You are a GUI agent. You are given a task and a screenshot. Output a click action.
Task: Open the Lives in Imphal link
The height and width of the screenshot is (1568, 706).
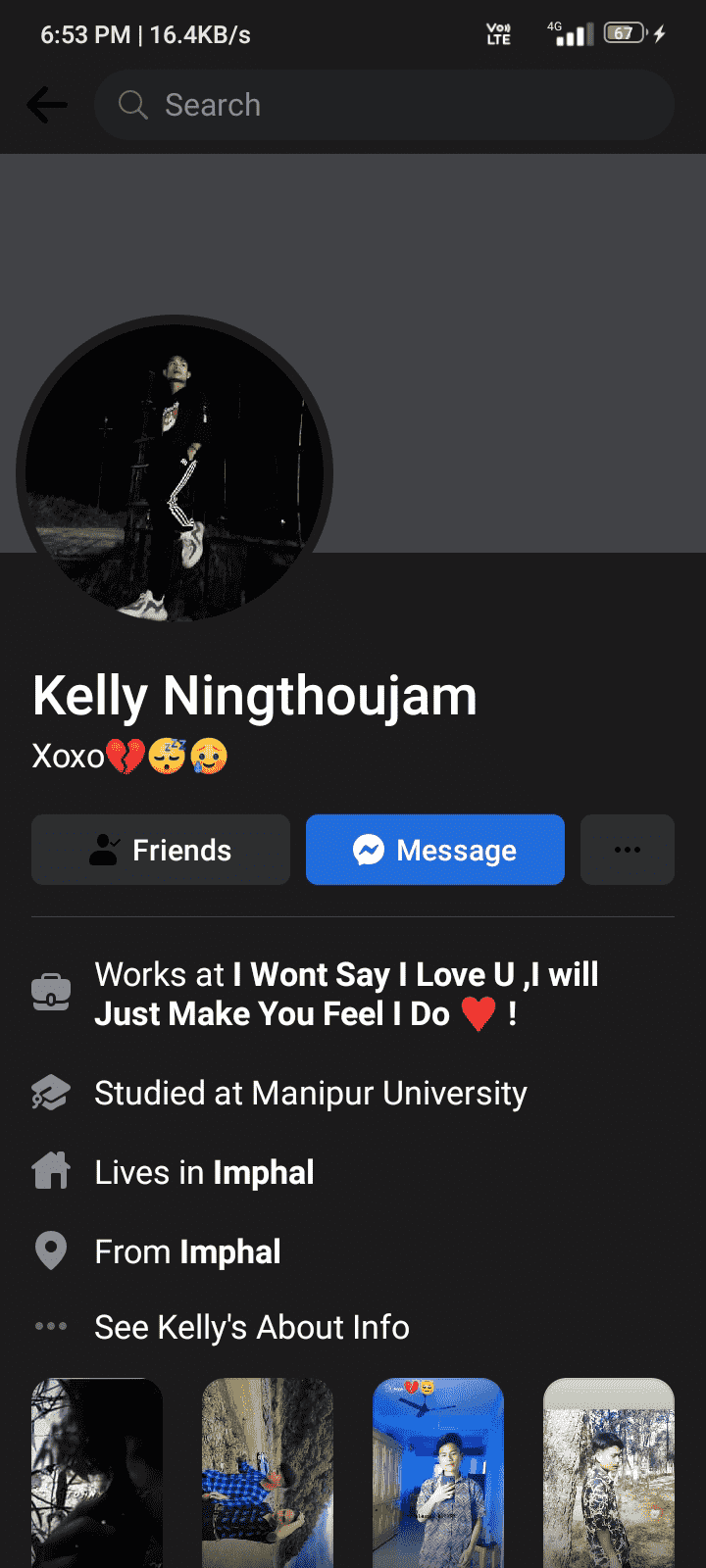263,1172
